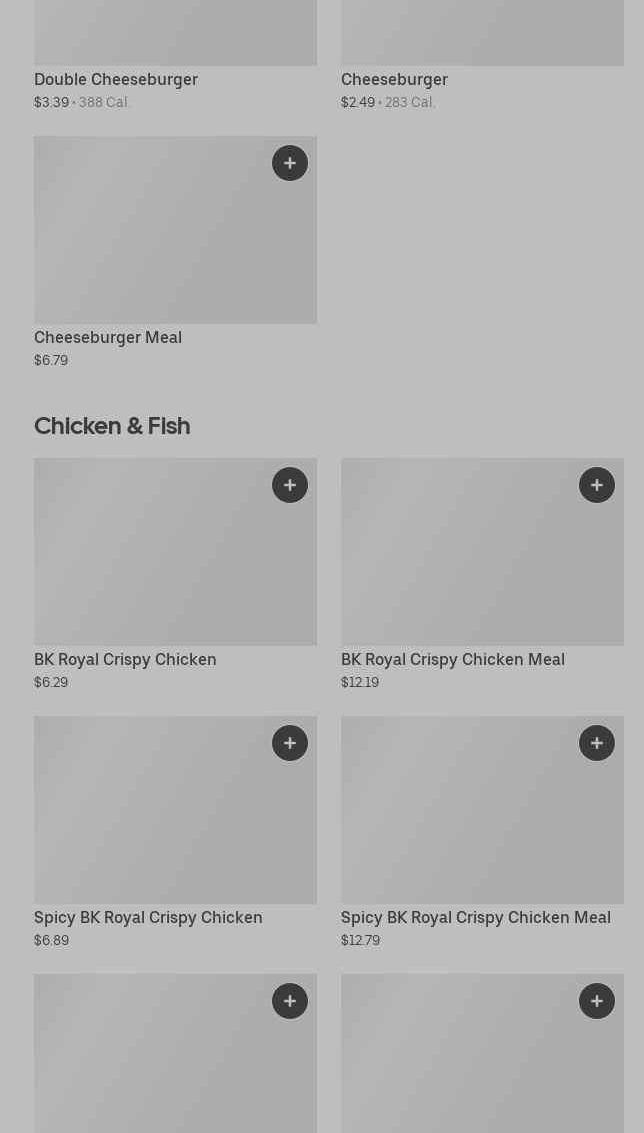The height and width of the screenshot is (1133, 644).
Task: Add BK Royal Crispy Chicken via plus icon
Action: [290, 485]
